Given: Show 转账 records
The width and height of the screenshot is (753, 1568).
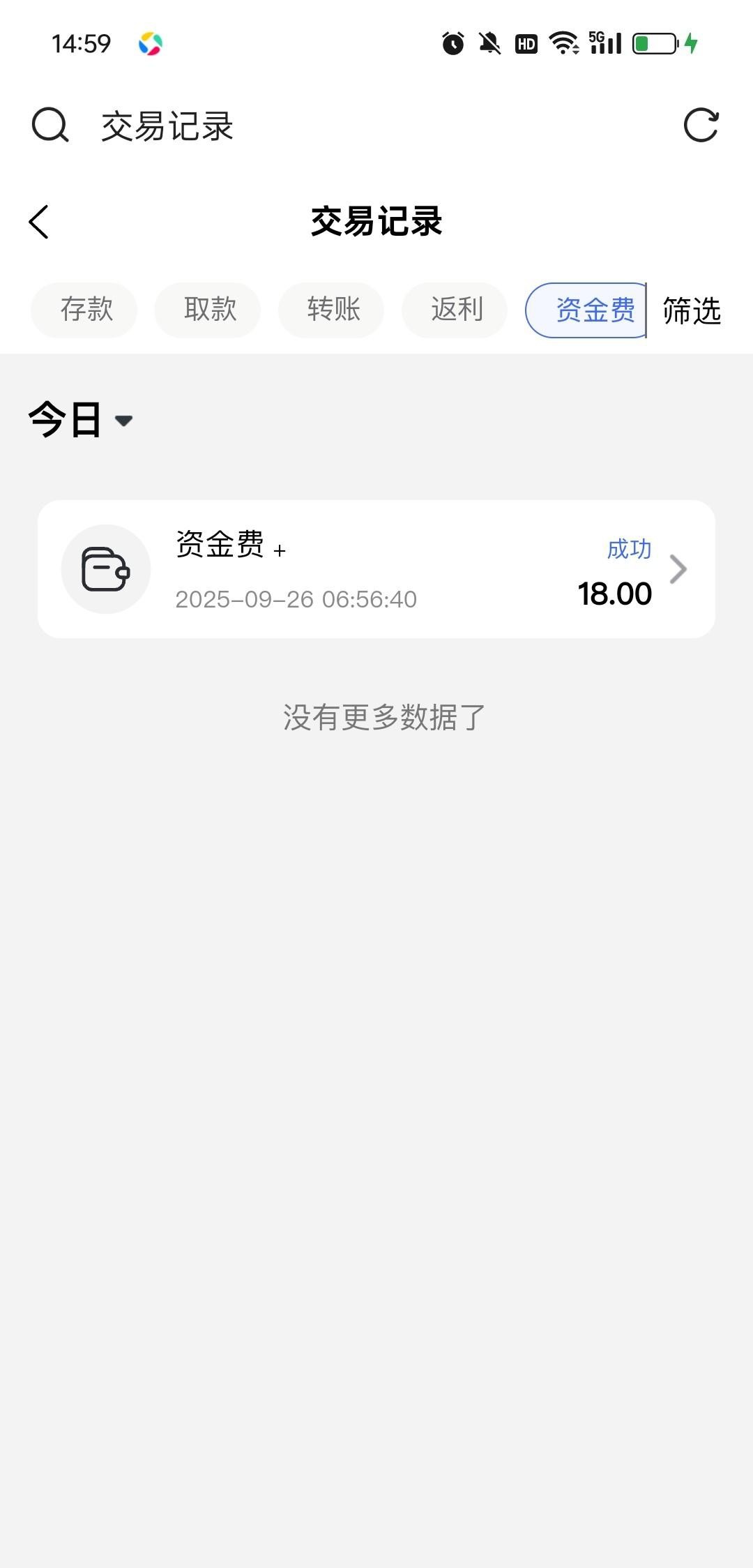Looking at the screenshot, I should (x=331, y=310).
